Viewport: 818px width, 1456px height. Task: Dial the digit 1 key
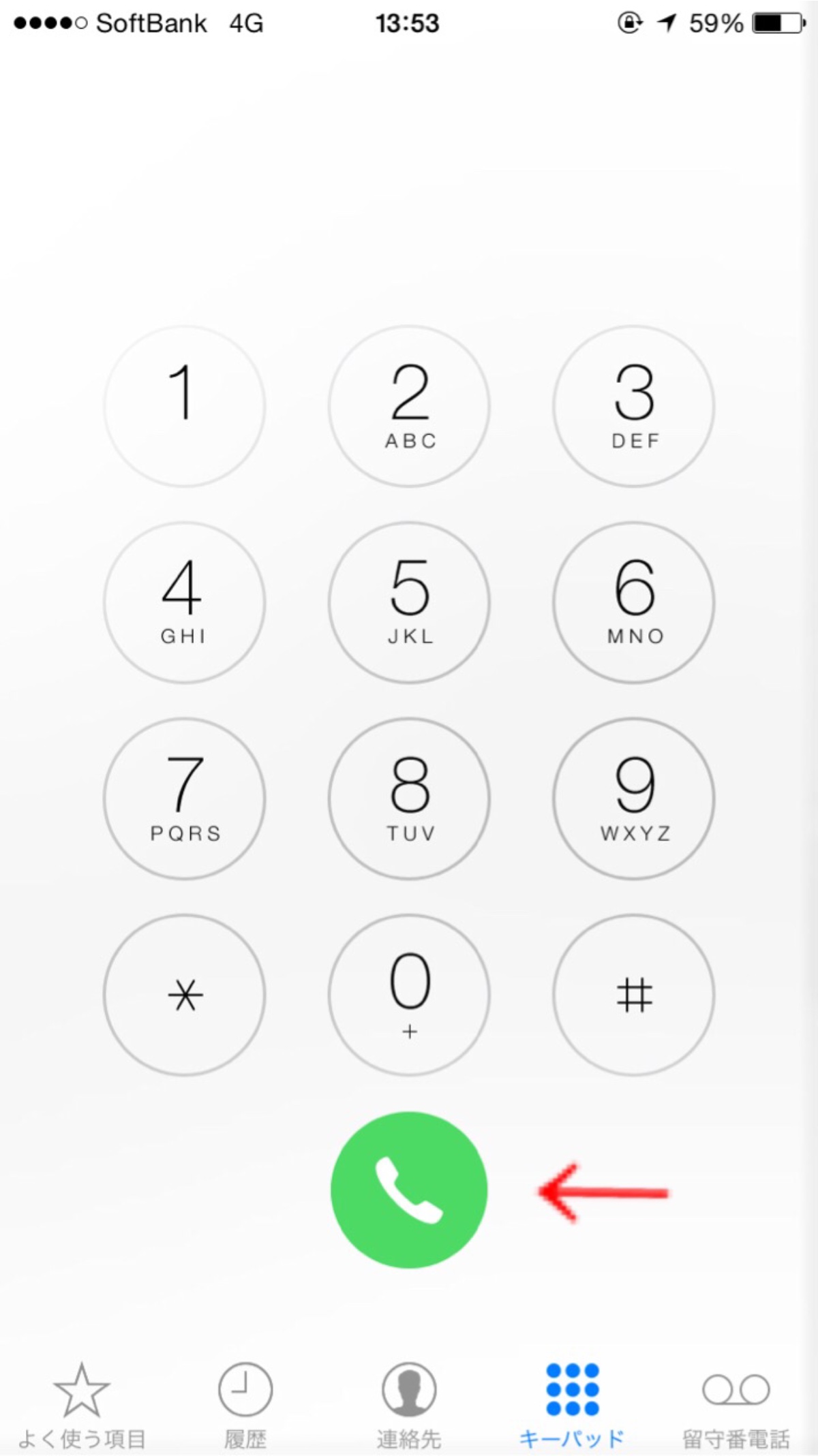[184, 406]
